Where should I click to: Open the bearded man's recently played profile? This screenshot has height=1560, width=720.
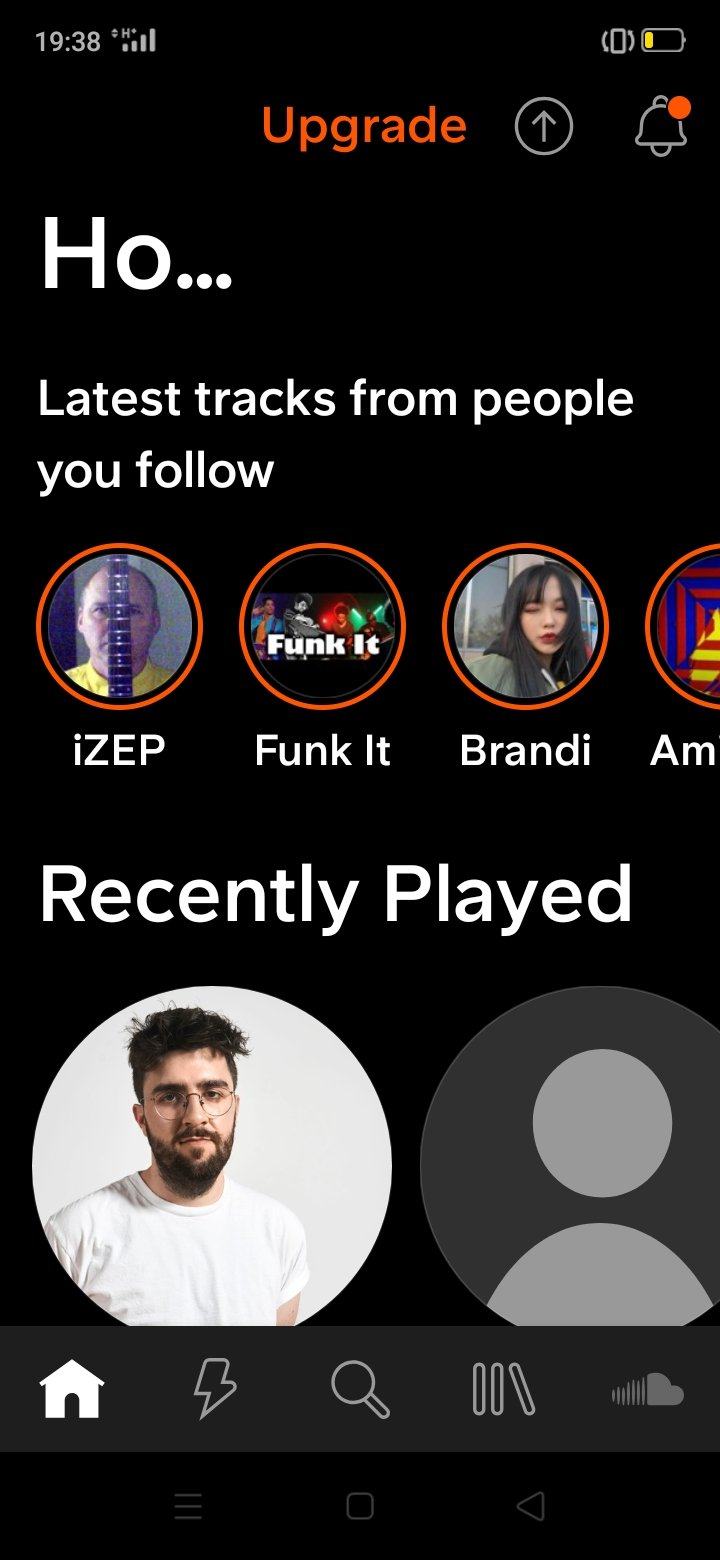coord(211,1160)
